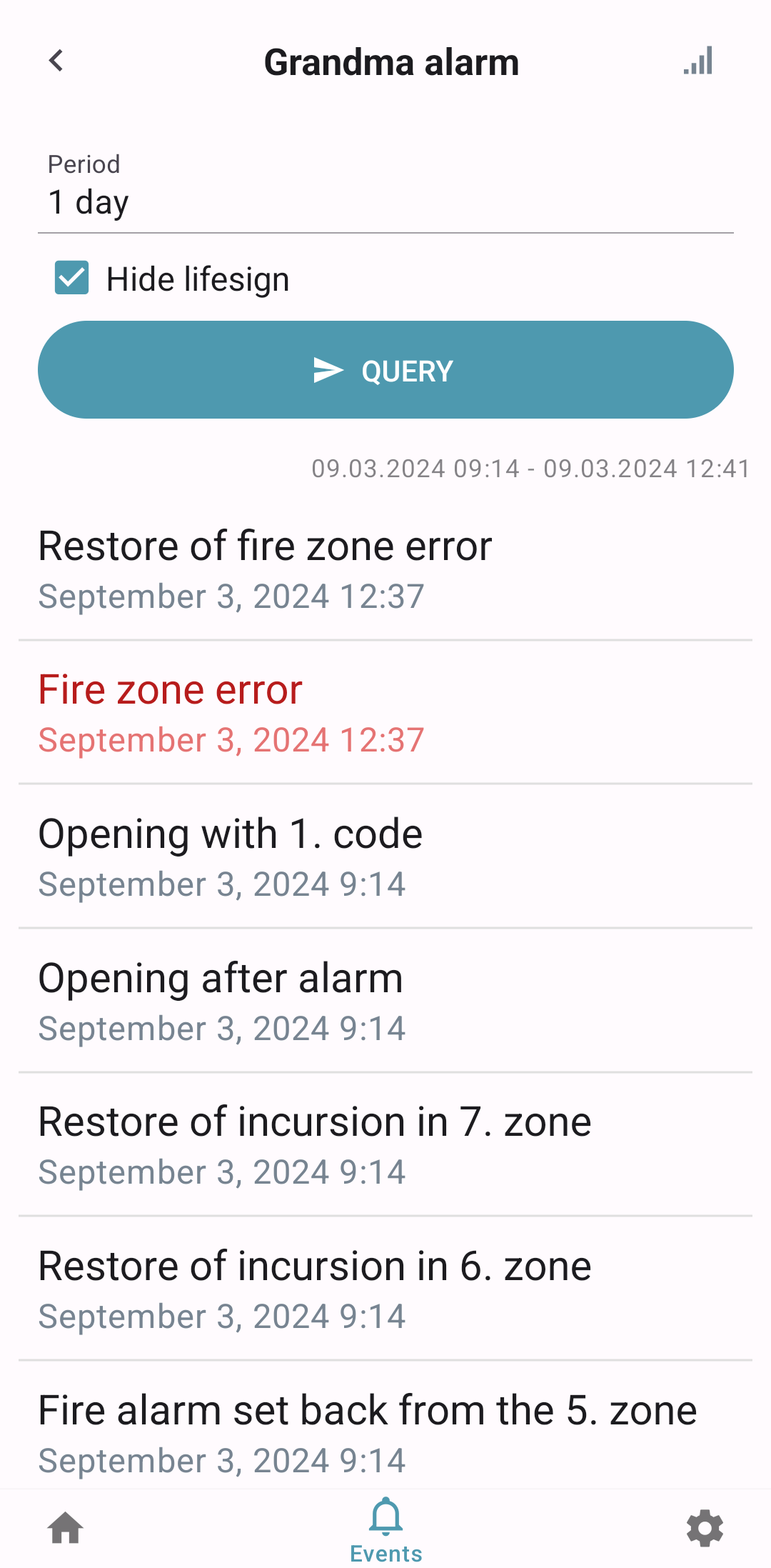Uncheck the Hide lifesign checkbox
This screenshot has height=1568, width=771.
(72, 278)
